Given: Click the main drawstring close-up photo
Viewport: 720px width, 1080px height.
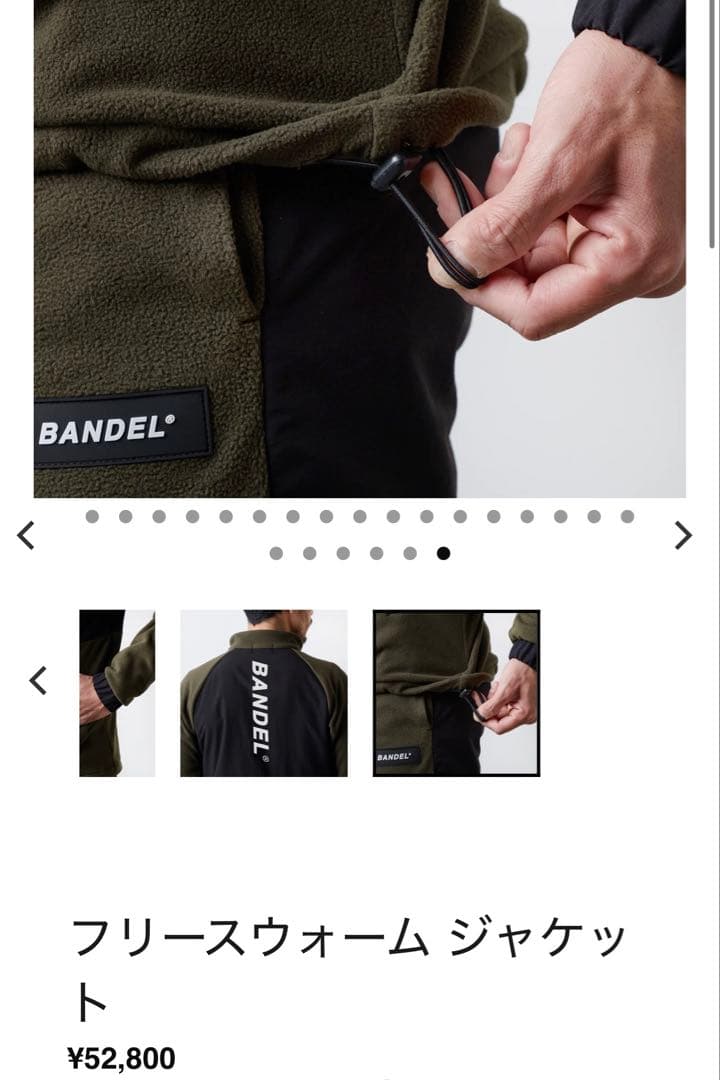Looking at the screenshot, I should pos(360,250).
